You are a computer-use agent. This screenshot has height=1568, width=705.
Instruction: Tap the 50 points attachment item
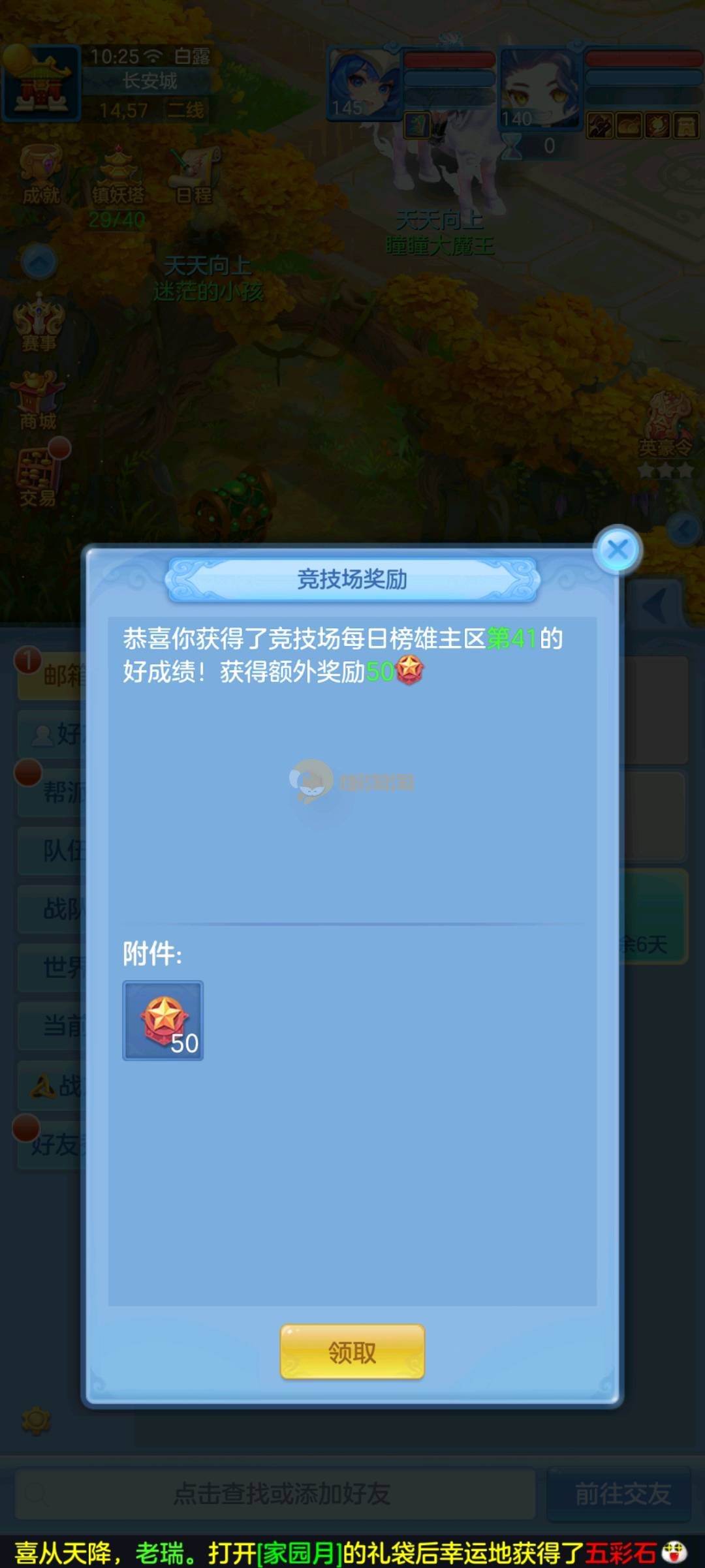pyautogui.click(x=163, y=1021)
